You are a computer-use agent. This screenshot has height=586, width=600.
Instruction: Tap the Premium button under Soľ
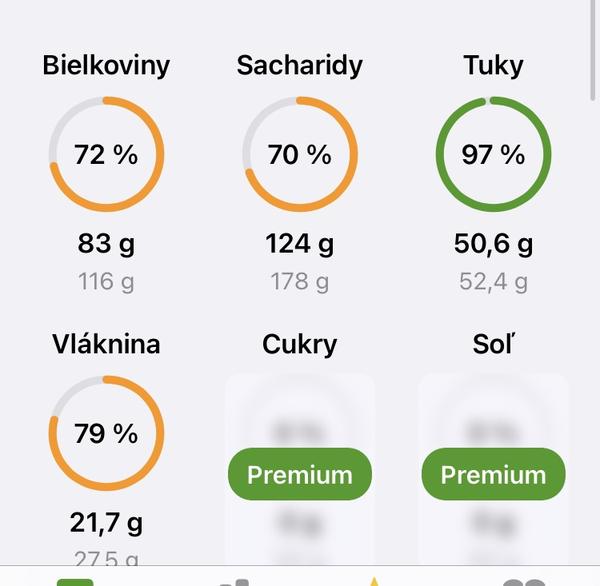[x=493, y=475]
